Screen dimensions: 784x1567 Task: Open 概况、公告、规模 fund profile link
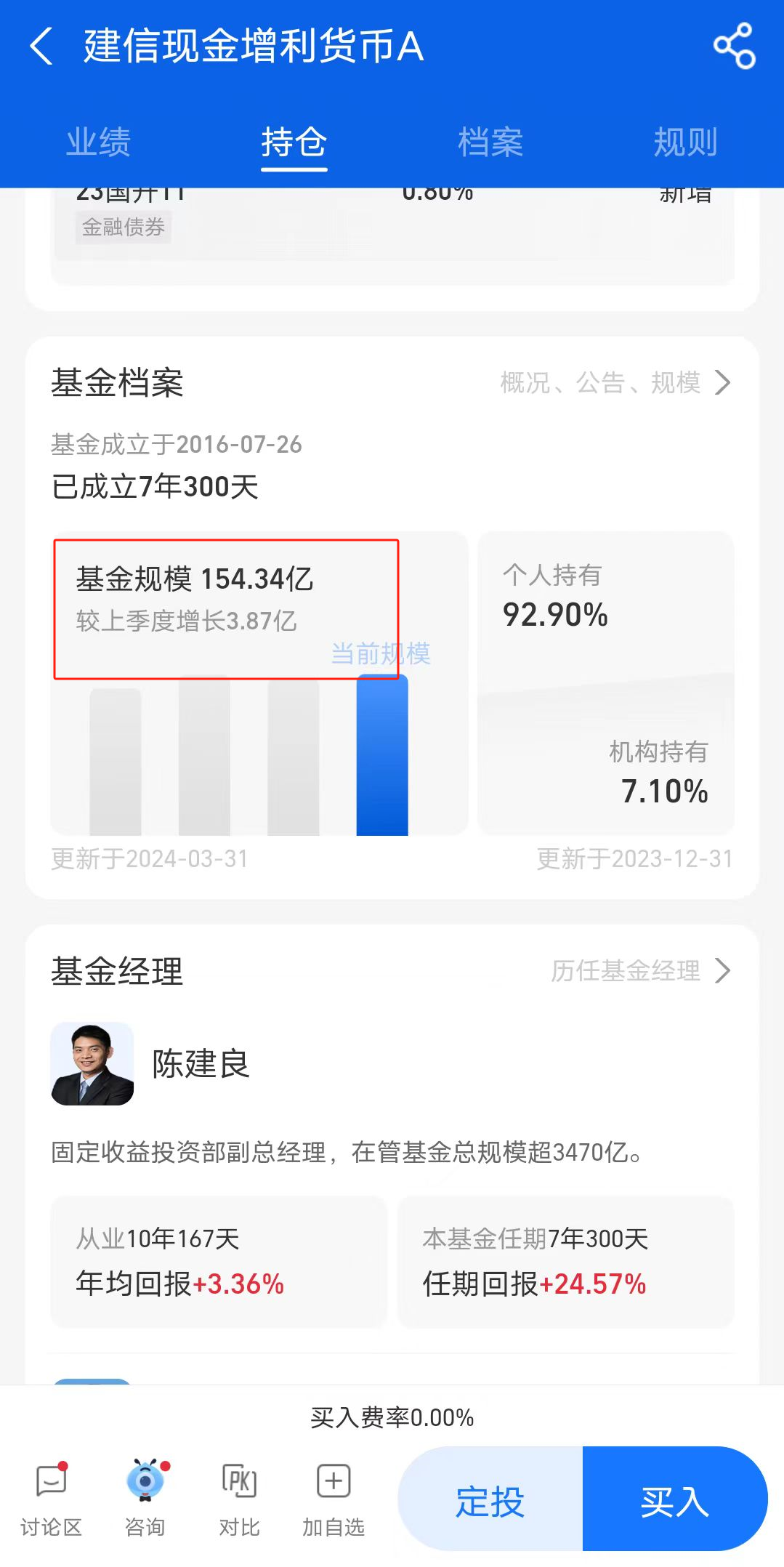[x=616, y=382]
